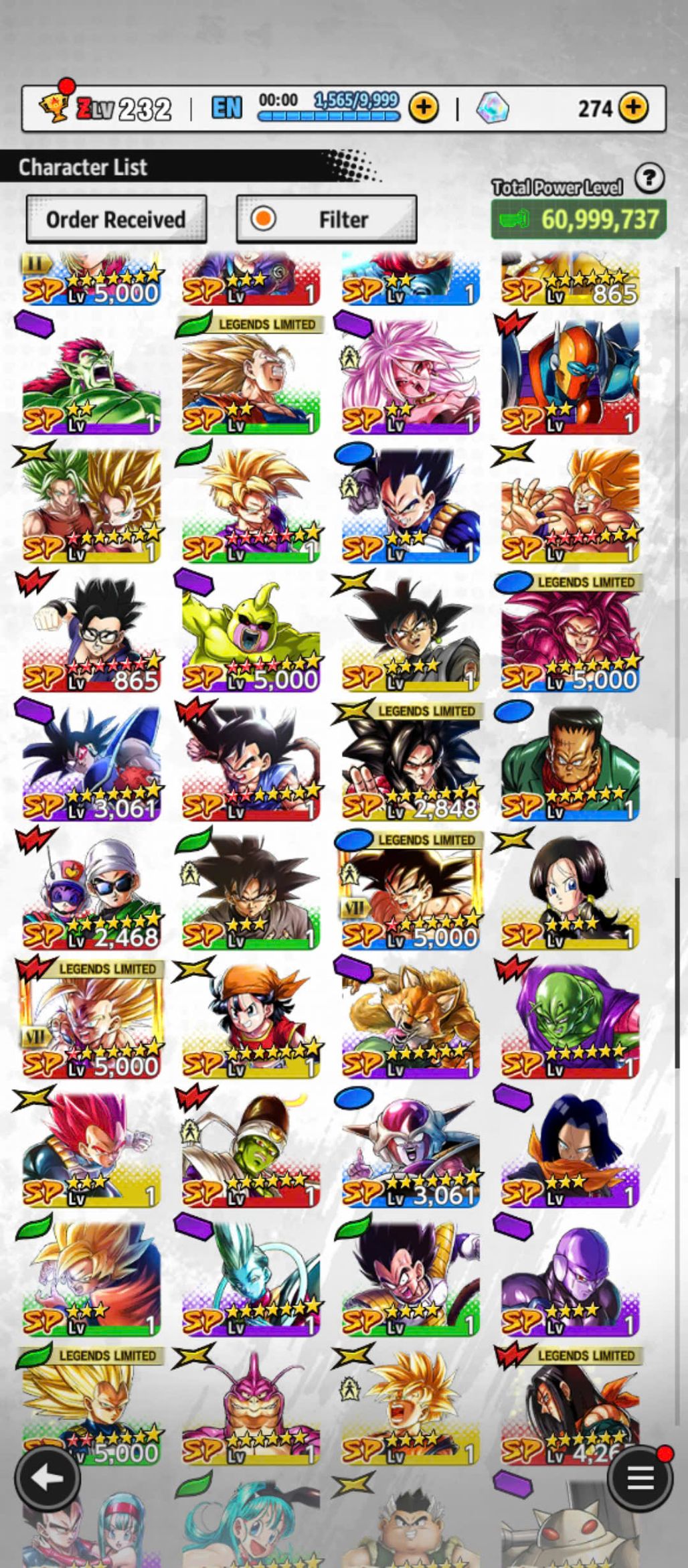Open the character Filter
Image resolution: width=688 pixels, height=1568 pixels.
pyautogui.click(x=327, y=220)
